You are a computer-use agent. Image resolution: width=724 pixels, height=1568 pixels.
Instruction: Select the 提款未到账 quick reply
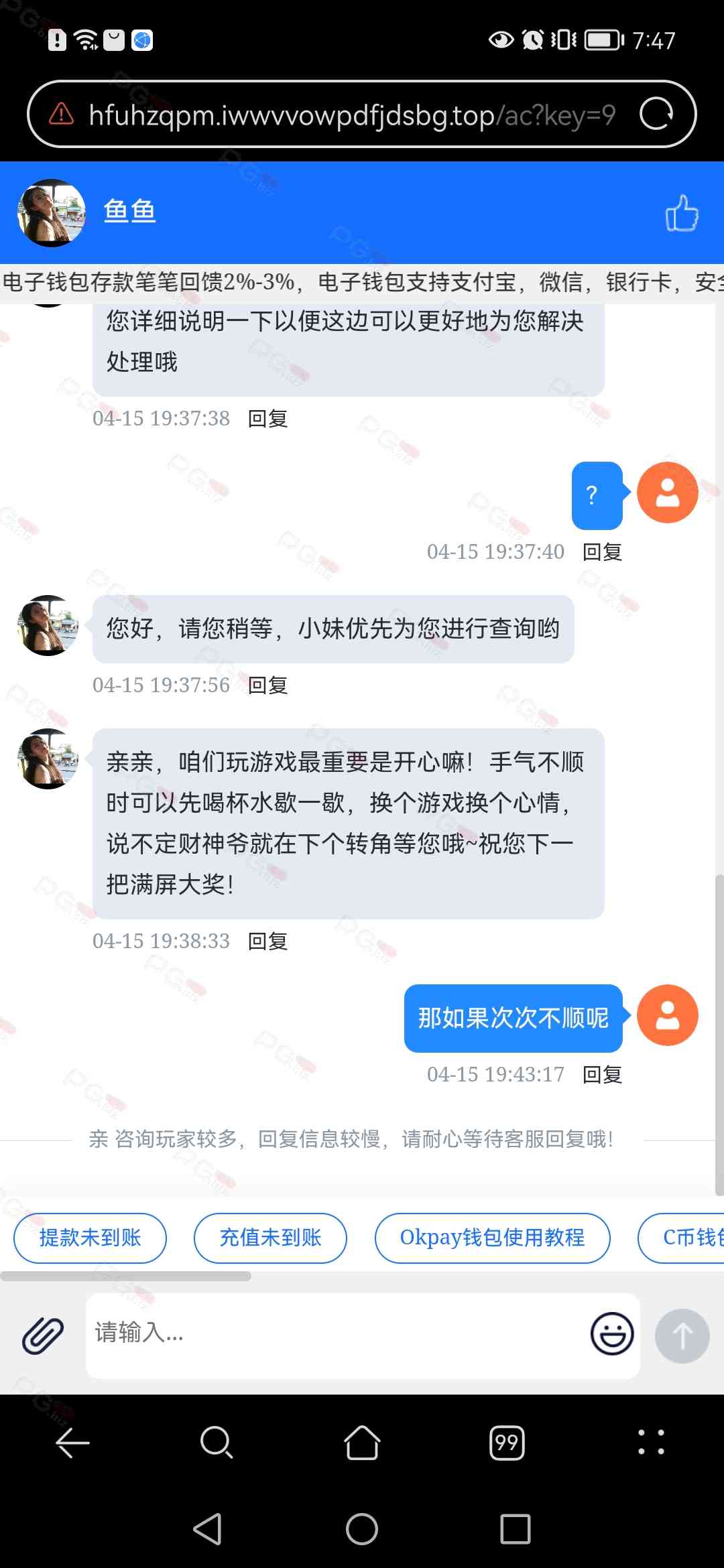coord(90,1238)
